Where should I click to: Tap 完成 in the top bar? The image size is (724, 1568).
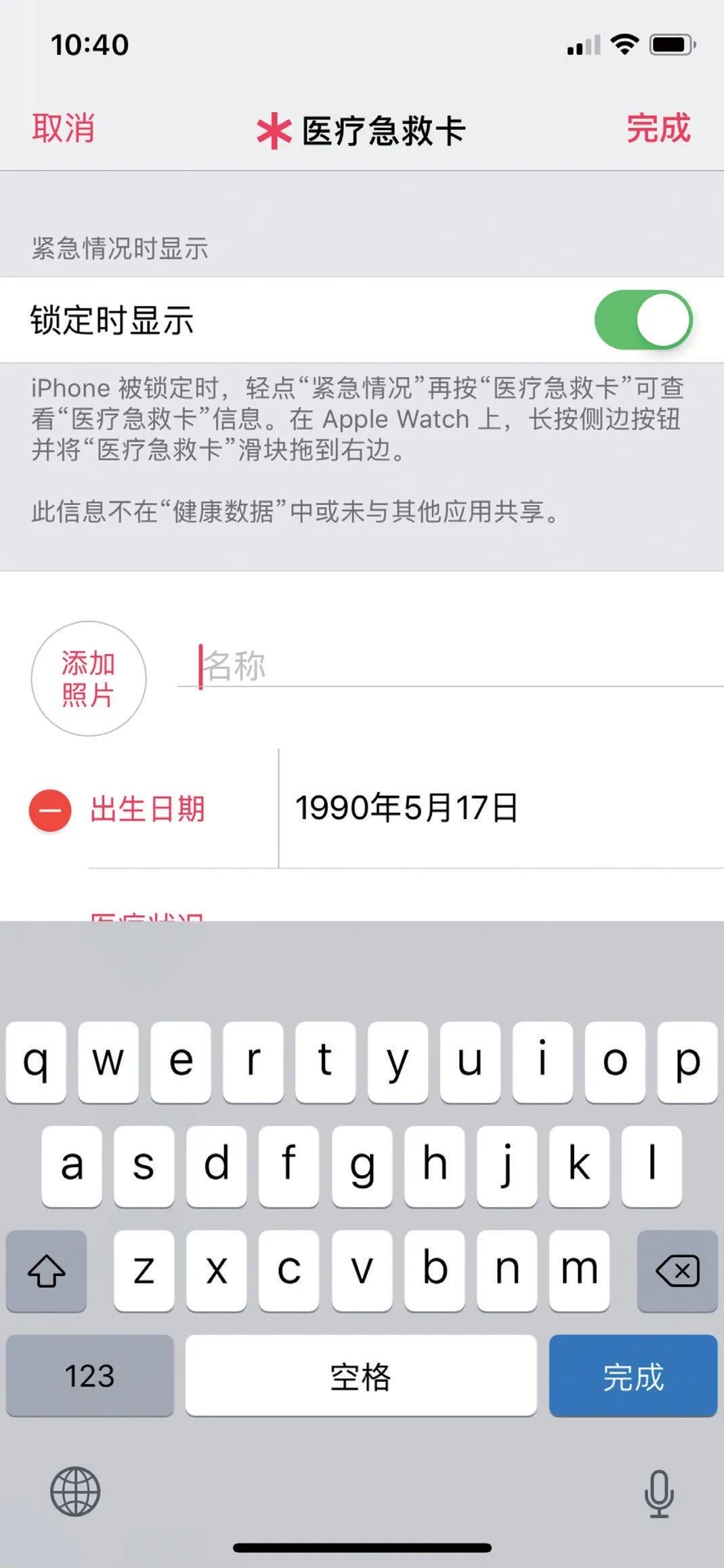pyautogui.click(x=658, y=128)
